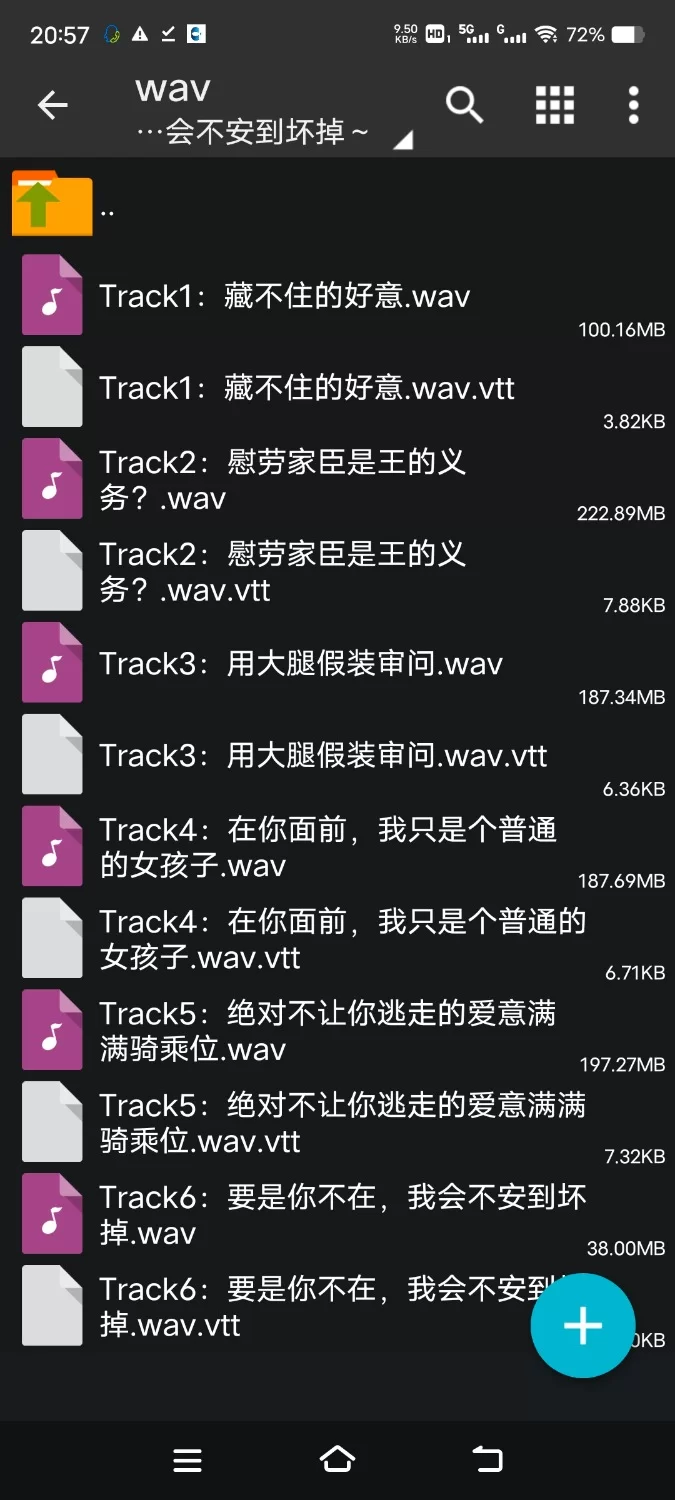
Task: Open Track3：用大腿假装审问.wav.vtt file
Action: click(322, 756)
